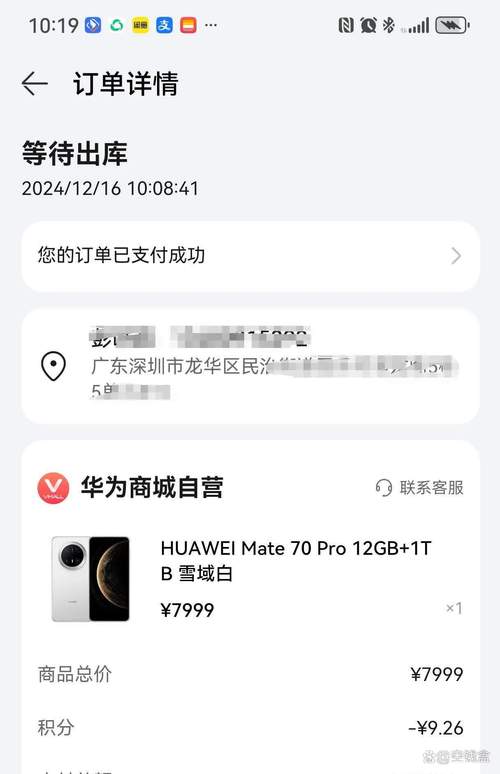This screenshot has width=500, height=774.
Task: Contact customer service via 联系客服
Action: (419, 488)
